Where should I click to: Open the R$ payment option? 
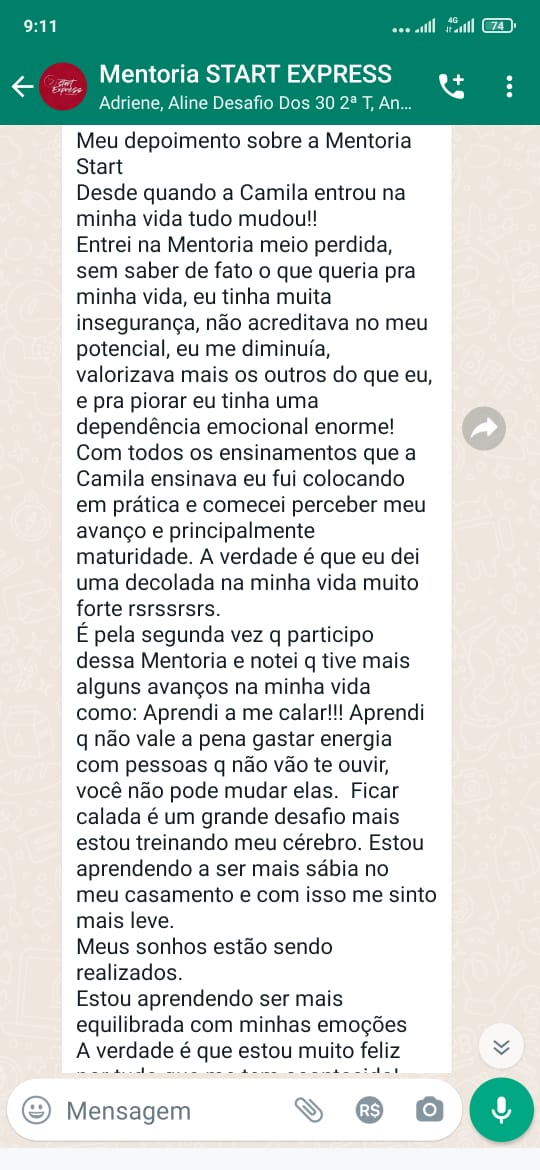coord(369,1110)
